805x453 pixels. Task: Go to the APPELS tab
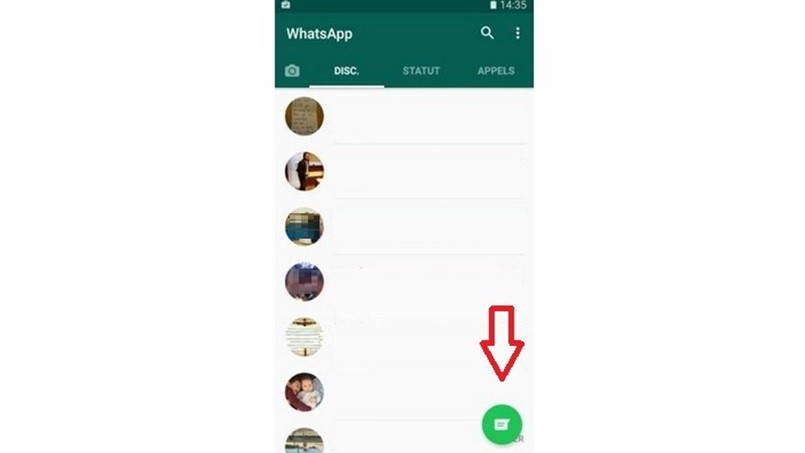click(496, 71)
